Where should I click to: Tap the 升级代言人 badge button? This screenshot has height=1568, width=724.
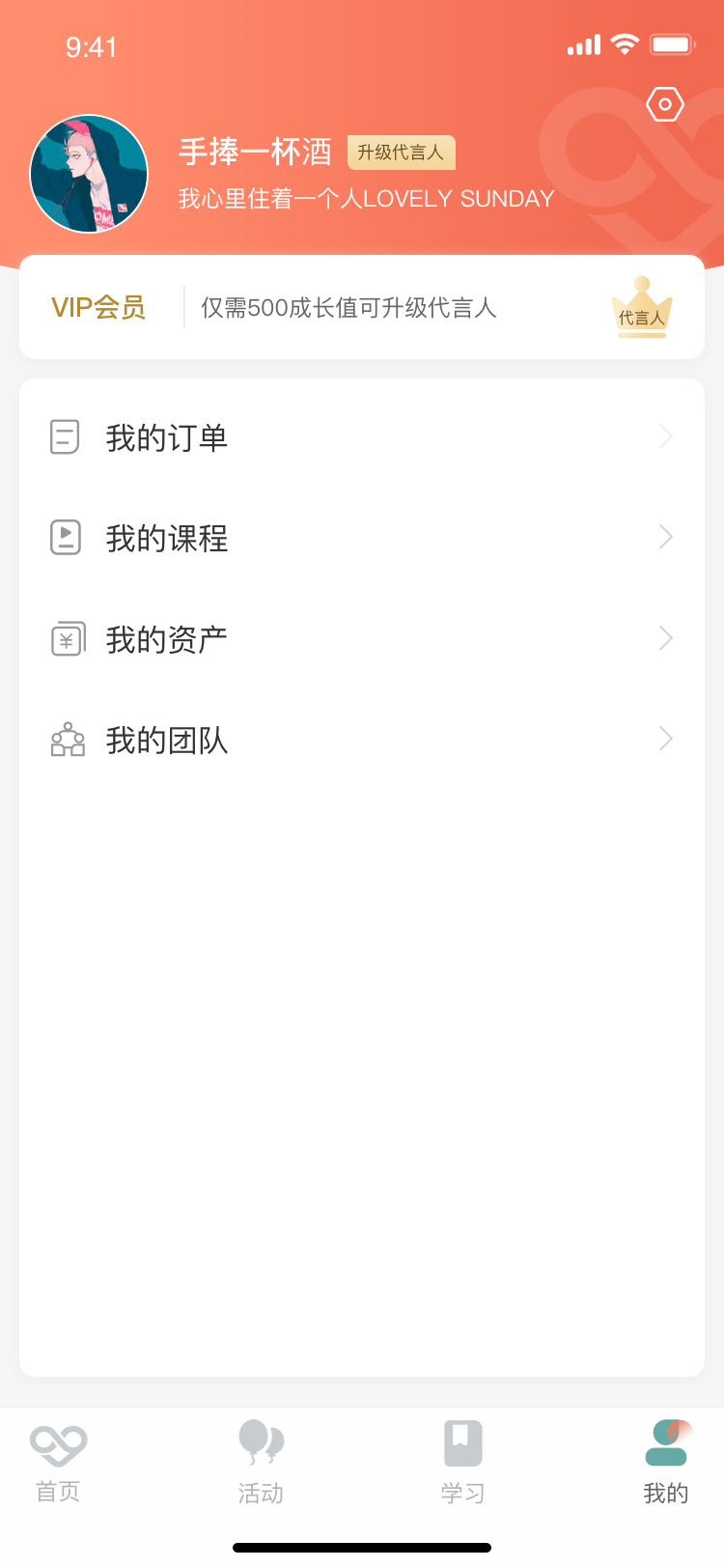(401, 153)
